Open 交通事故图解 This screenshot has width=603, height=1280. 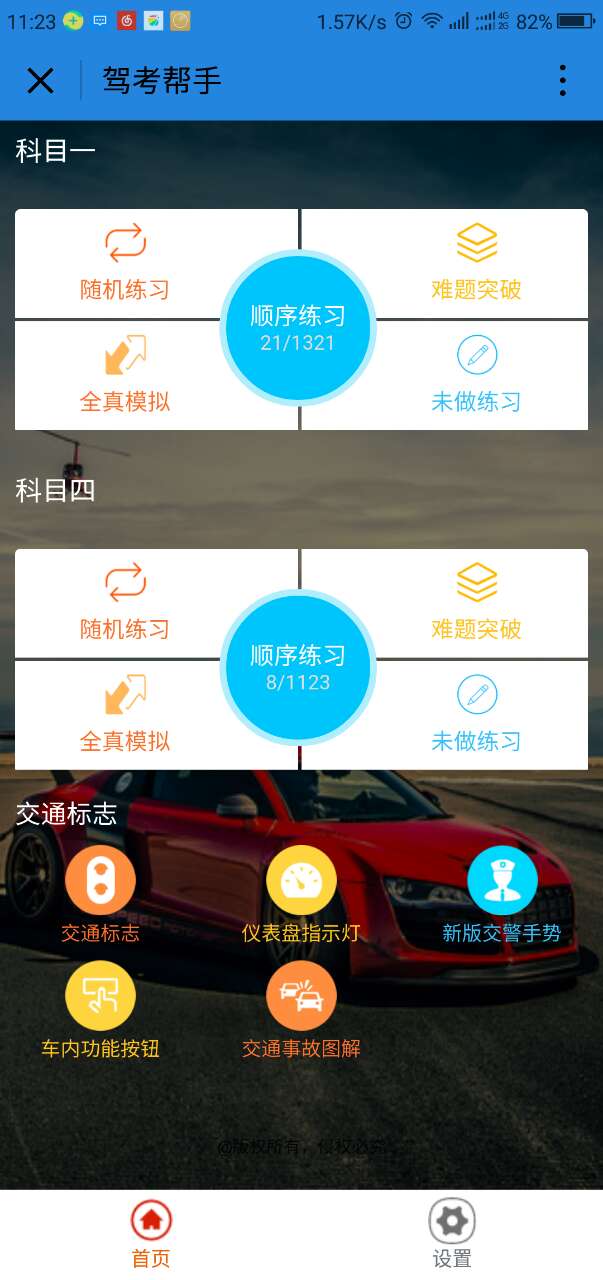click(x=301, y=997)
